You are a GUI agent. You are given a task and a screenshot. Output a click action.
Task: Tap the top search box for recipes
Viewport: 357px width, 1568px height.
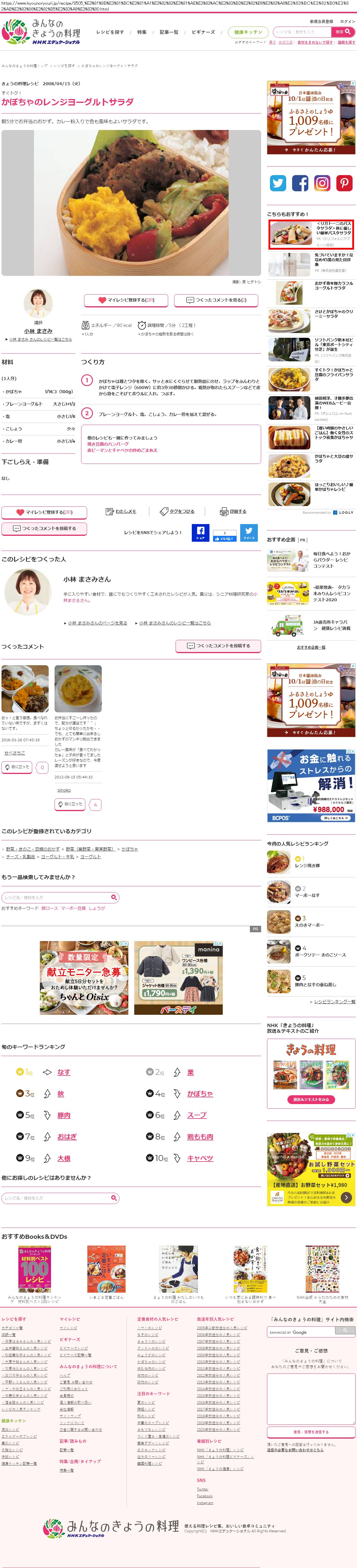click(x=302, y=32)
